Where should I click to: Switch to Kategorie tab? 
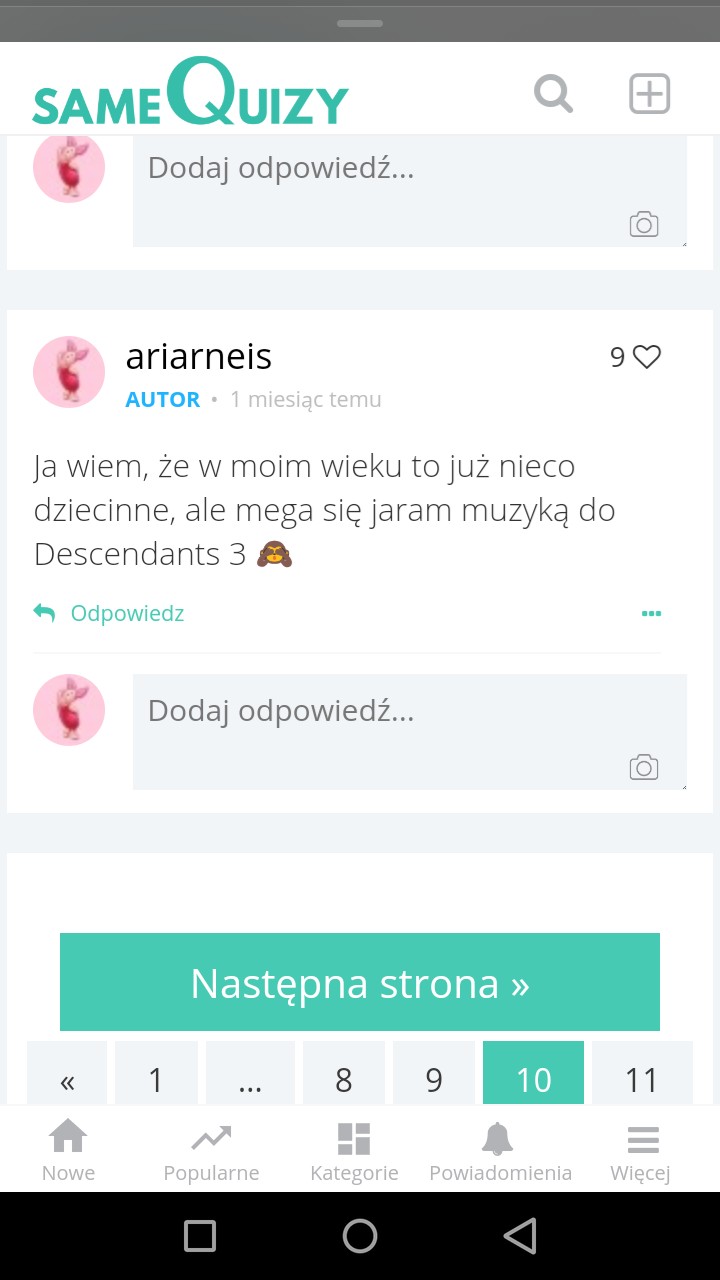354,1150
